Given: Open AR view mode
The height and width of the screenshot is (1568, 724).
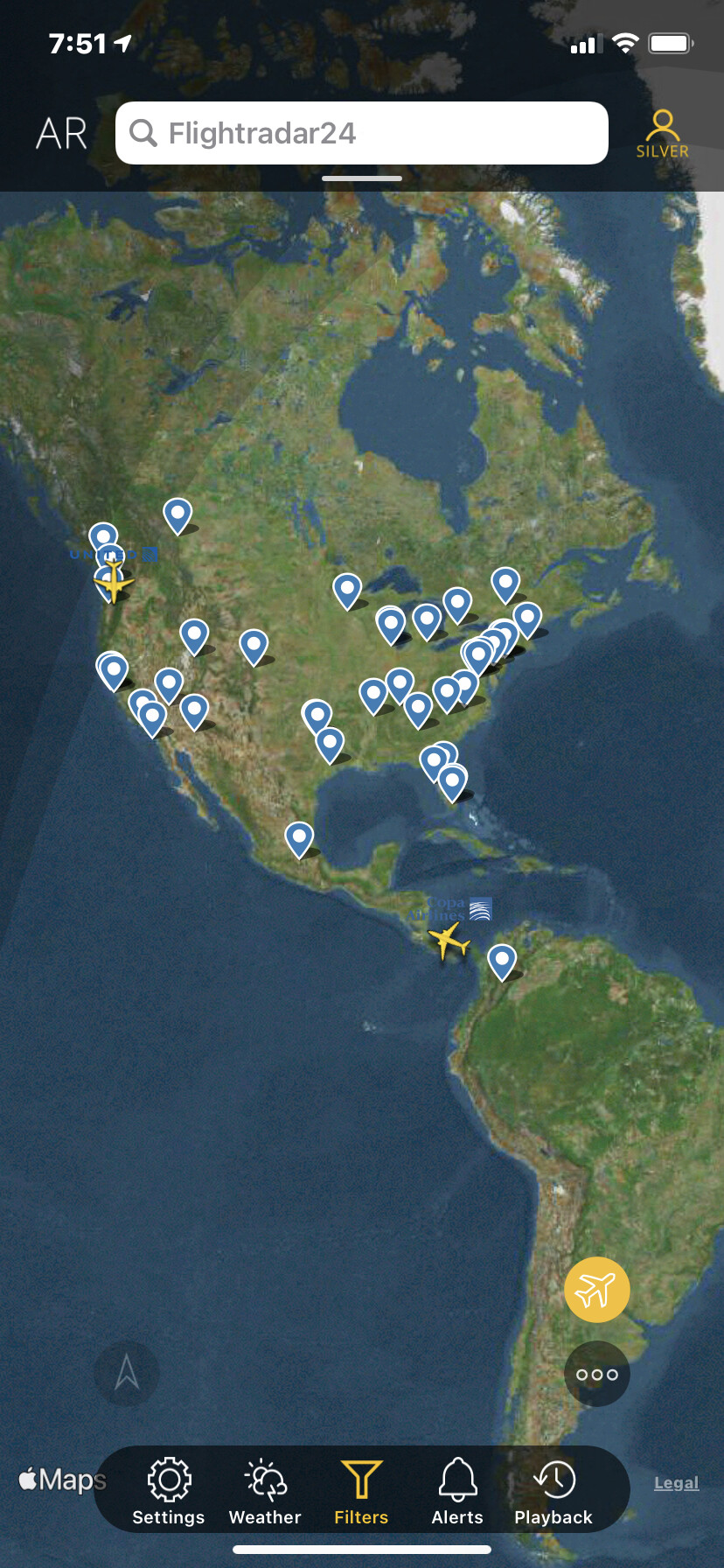Looking at the screenshot, I should coord(61,134).
